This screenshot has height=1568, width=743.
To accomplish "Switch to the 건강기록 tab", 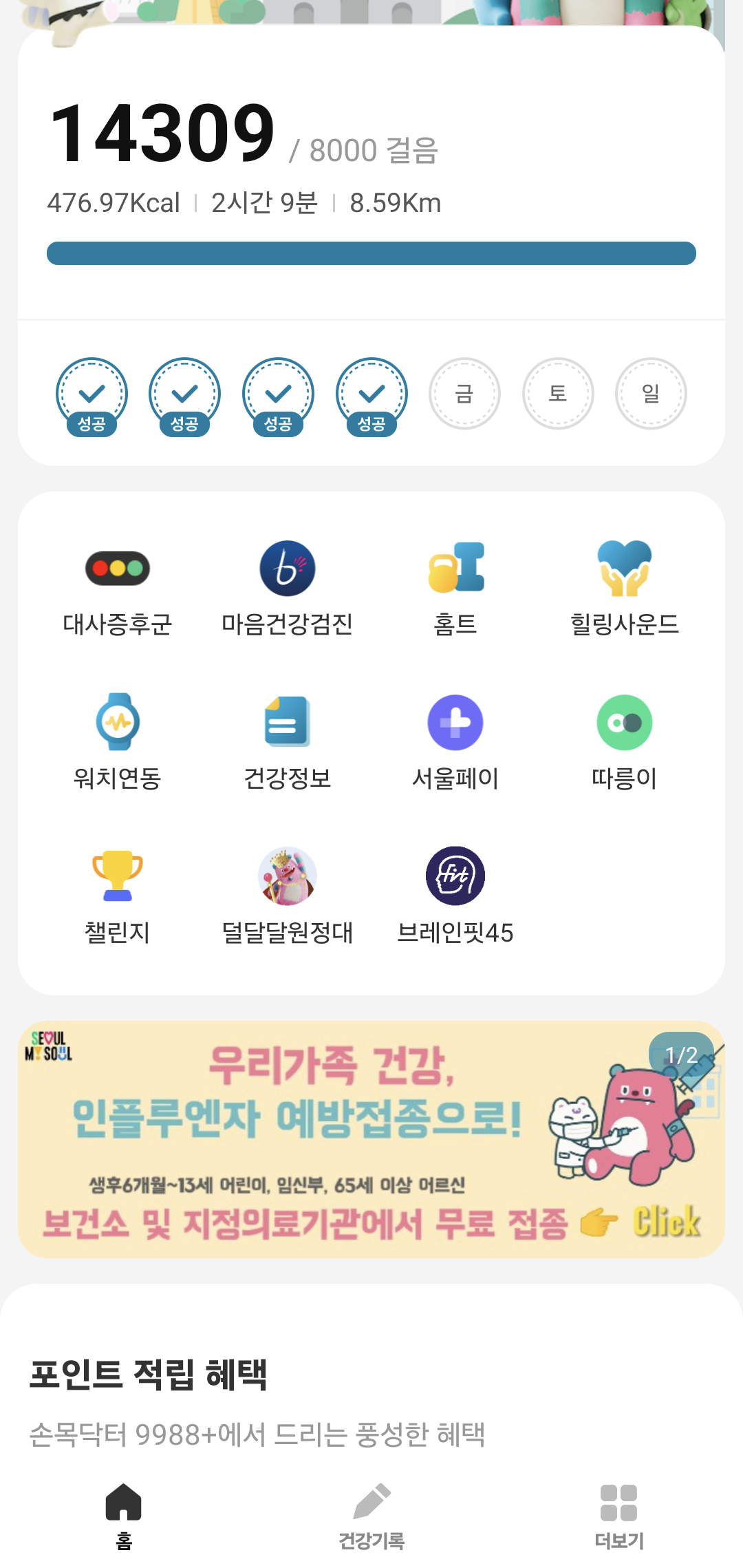I will coord(371,1516).
